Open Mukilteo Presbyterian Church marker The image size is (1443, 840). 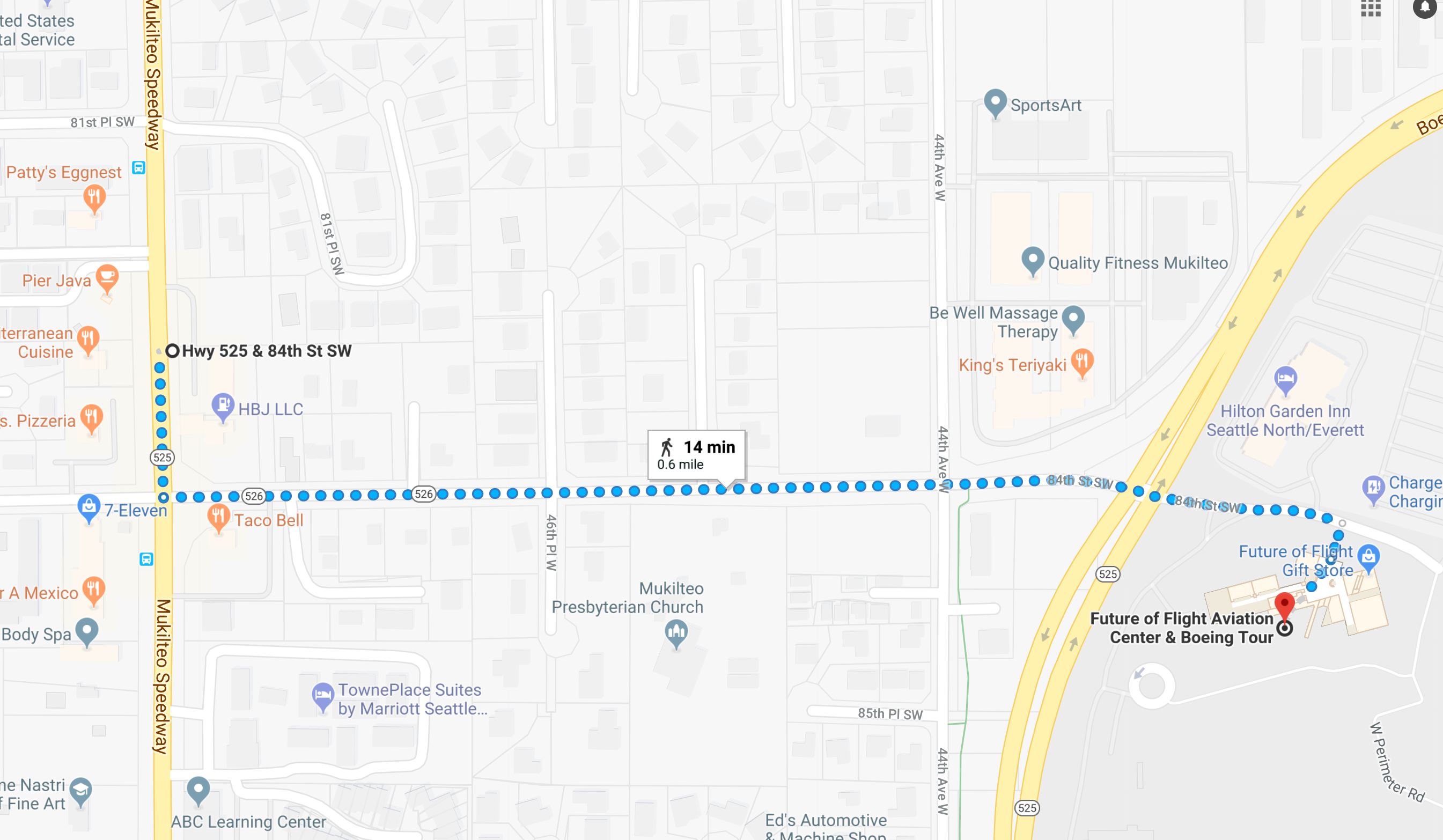[x=676, y=634]
